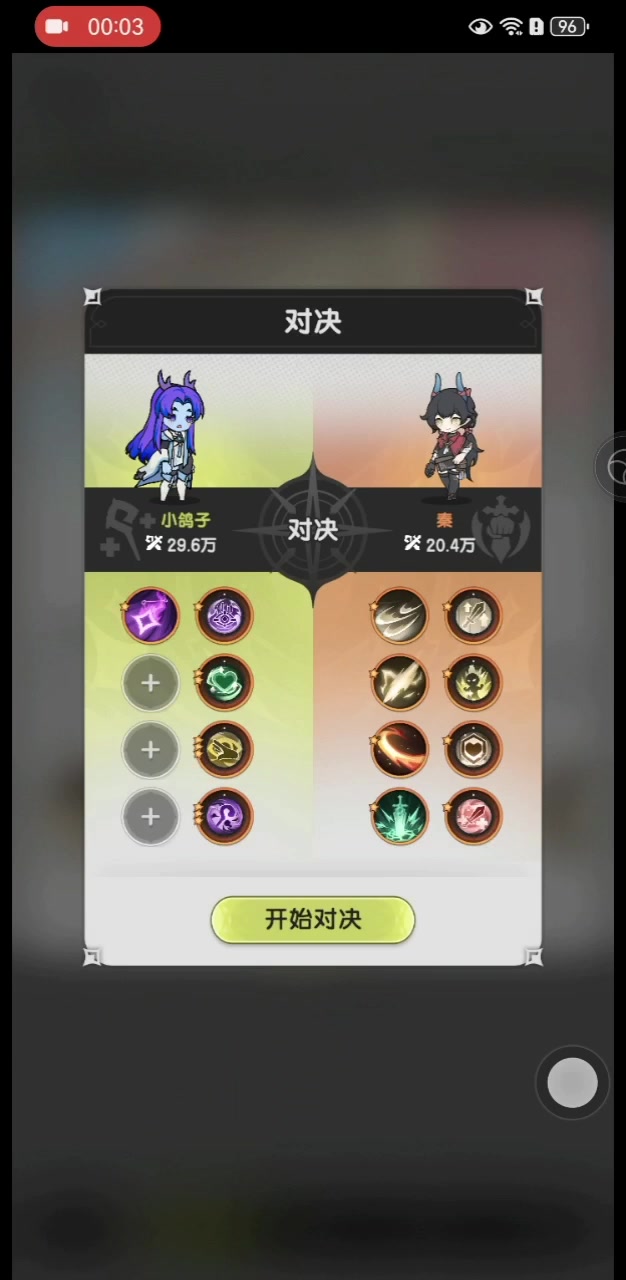626x1280 pixels.
Task: Inspect the golden helmet skill icon
Action: [224, 750]
